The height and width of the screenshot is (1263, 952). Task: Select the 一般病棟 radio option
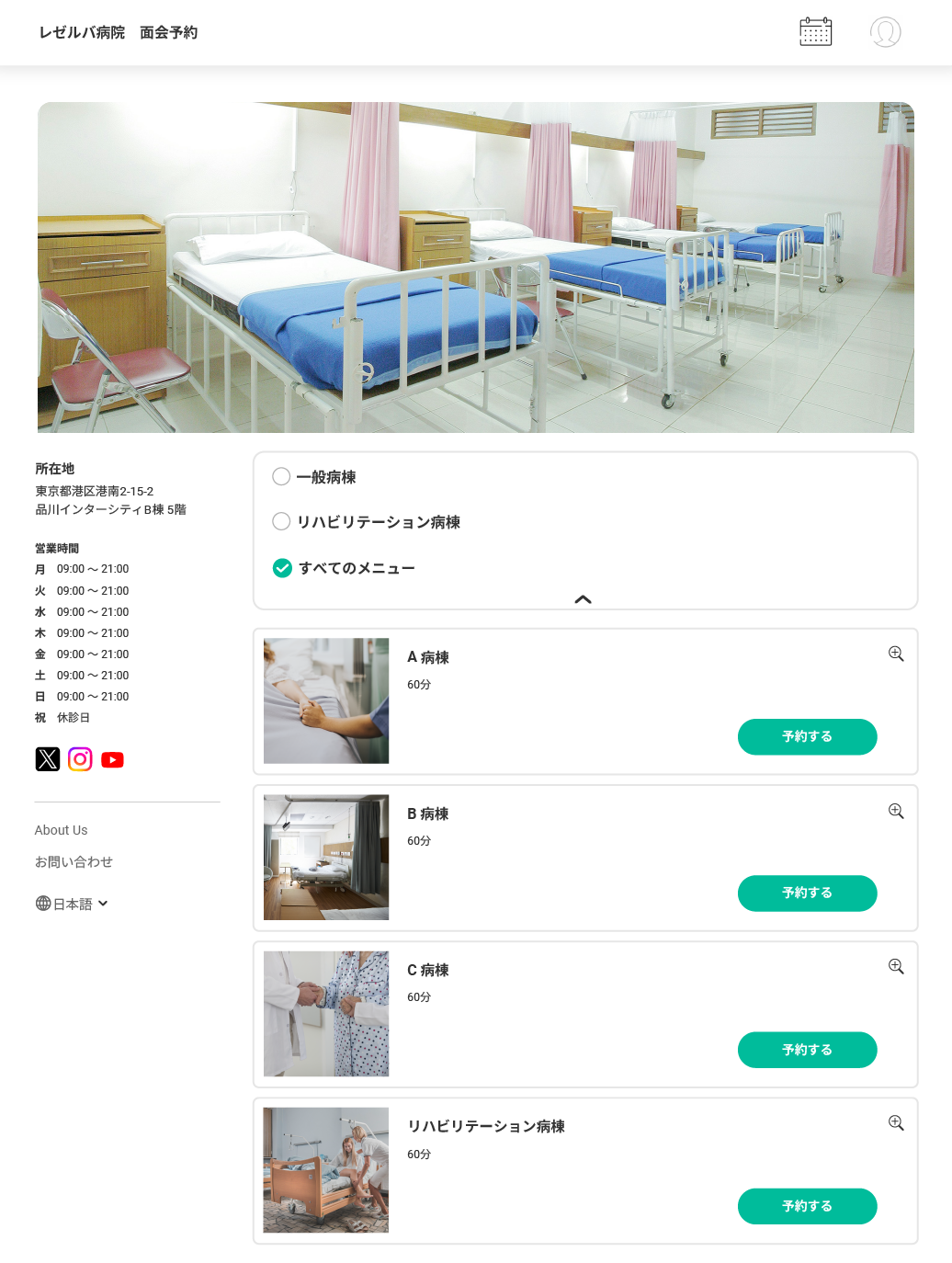pyautogui.click(x=282, y=476)
